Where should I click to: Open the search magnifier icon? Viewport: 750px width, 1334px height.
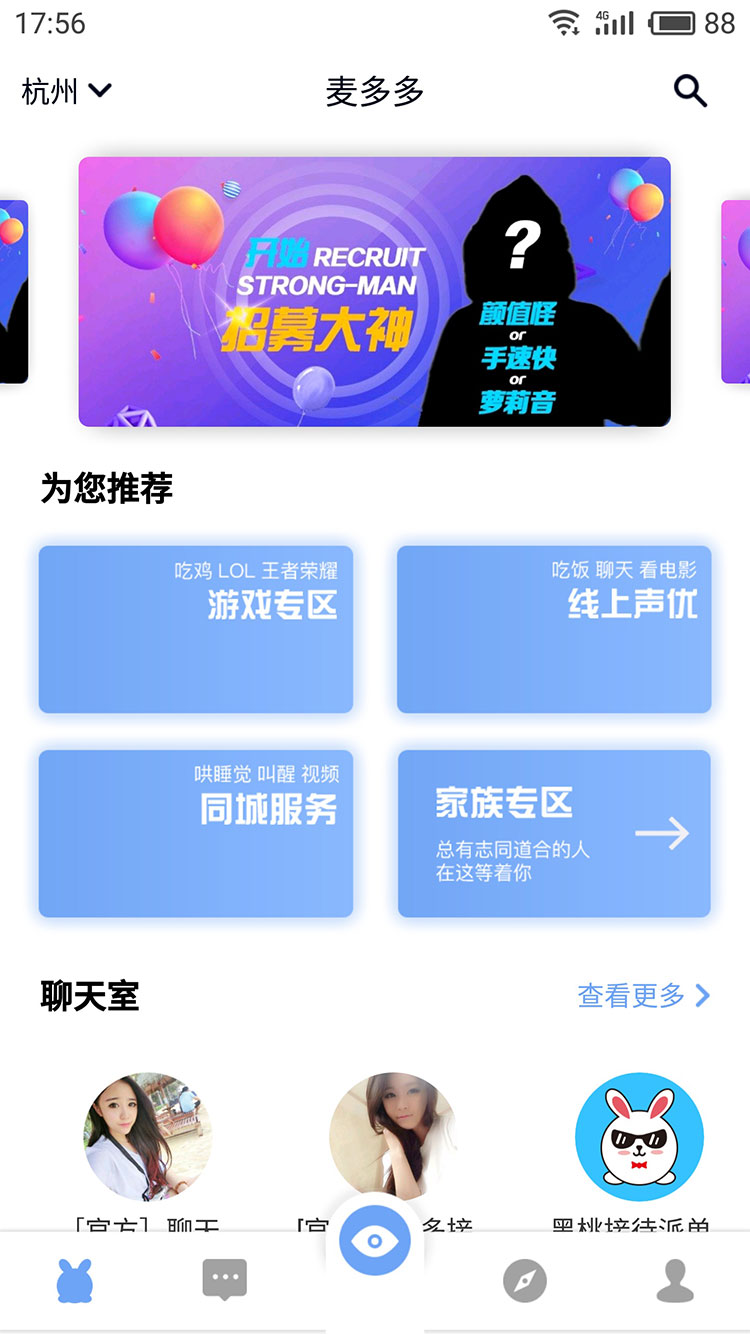tap(690, 91)
